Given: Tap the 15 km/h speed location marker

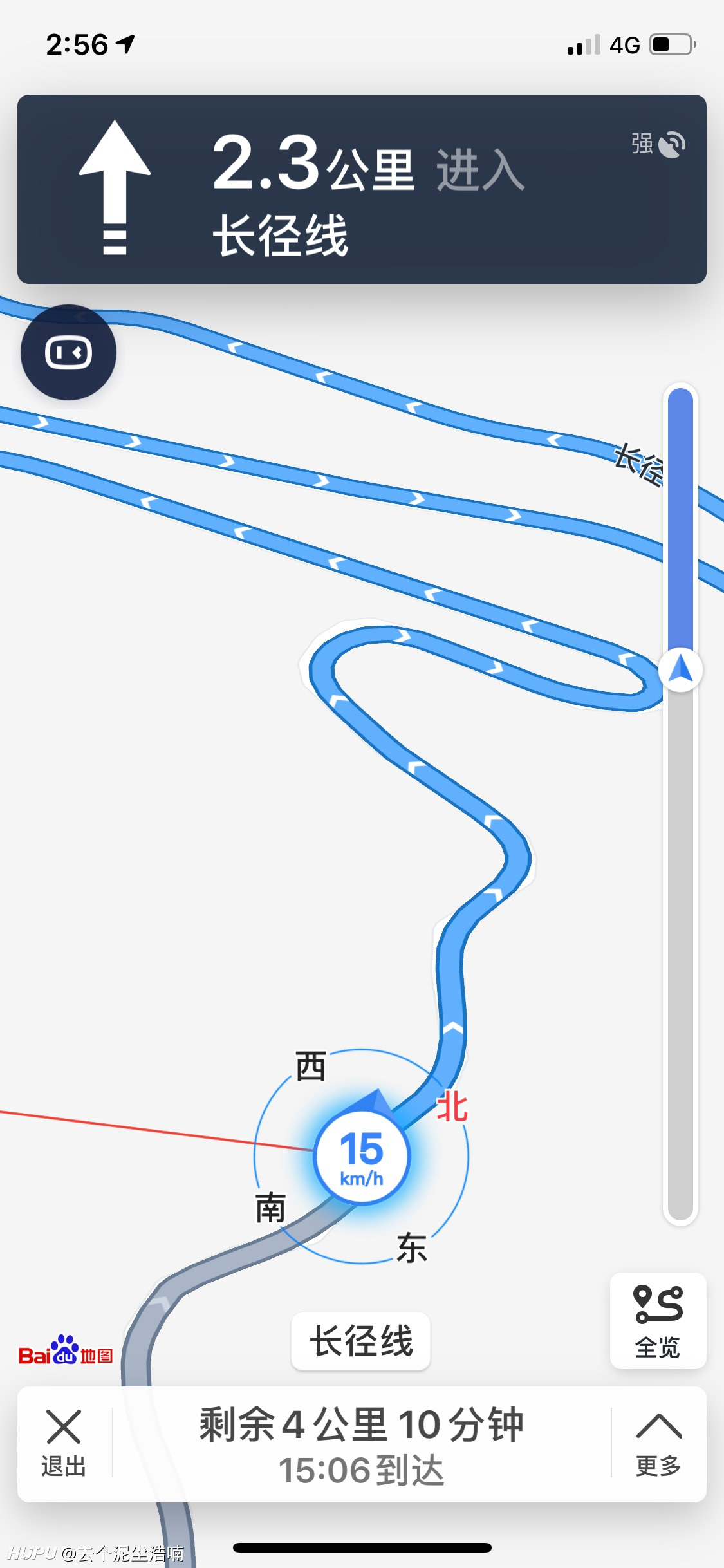Looking at the screenshot, I should (362, 1157).
